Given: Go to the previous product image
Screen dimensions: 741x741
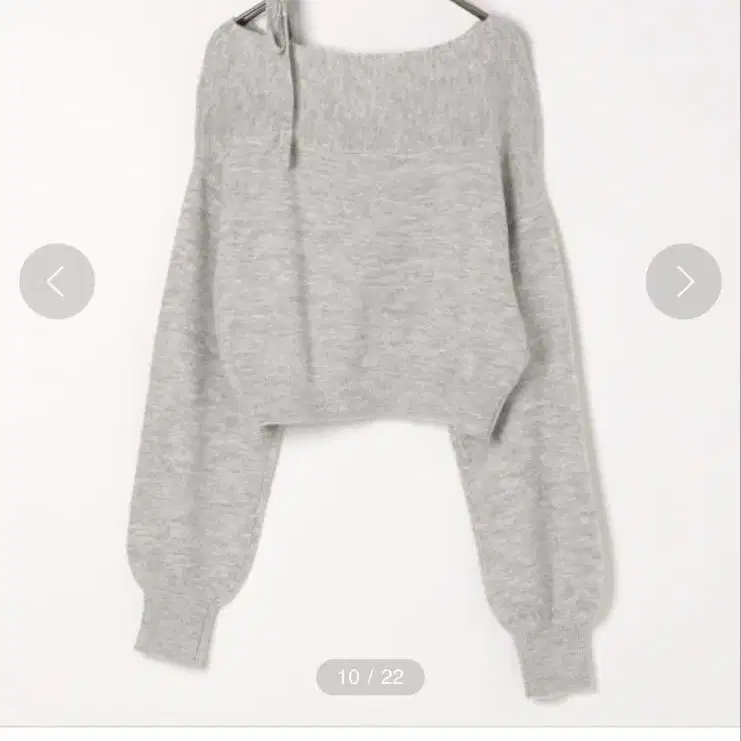Looking at the screenshot, I should (x=57, y=282).
